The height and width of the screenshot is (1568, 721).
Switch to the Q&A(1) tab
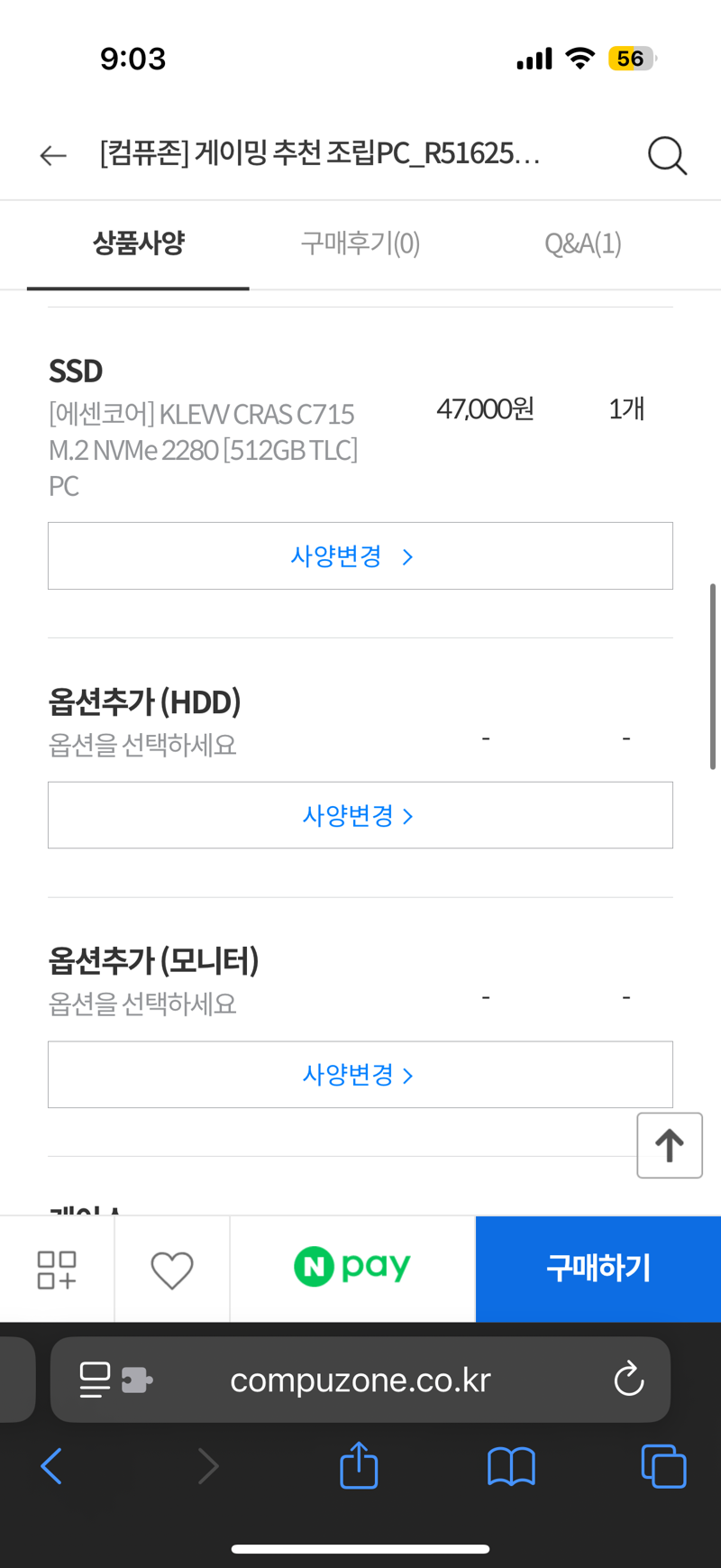[583, 243]
